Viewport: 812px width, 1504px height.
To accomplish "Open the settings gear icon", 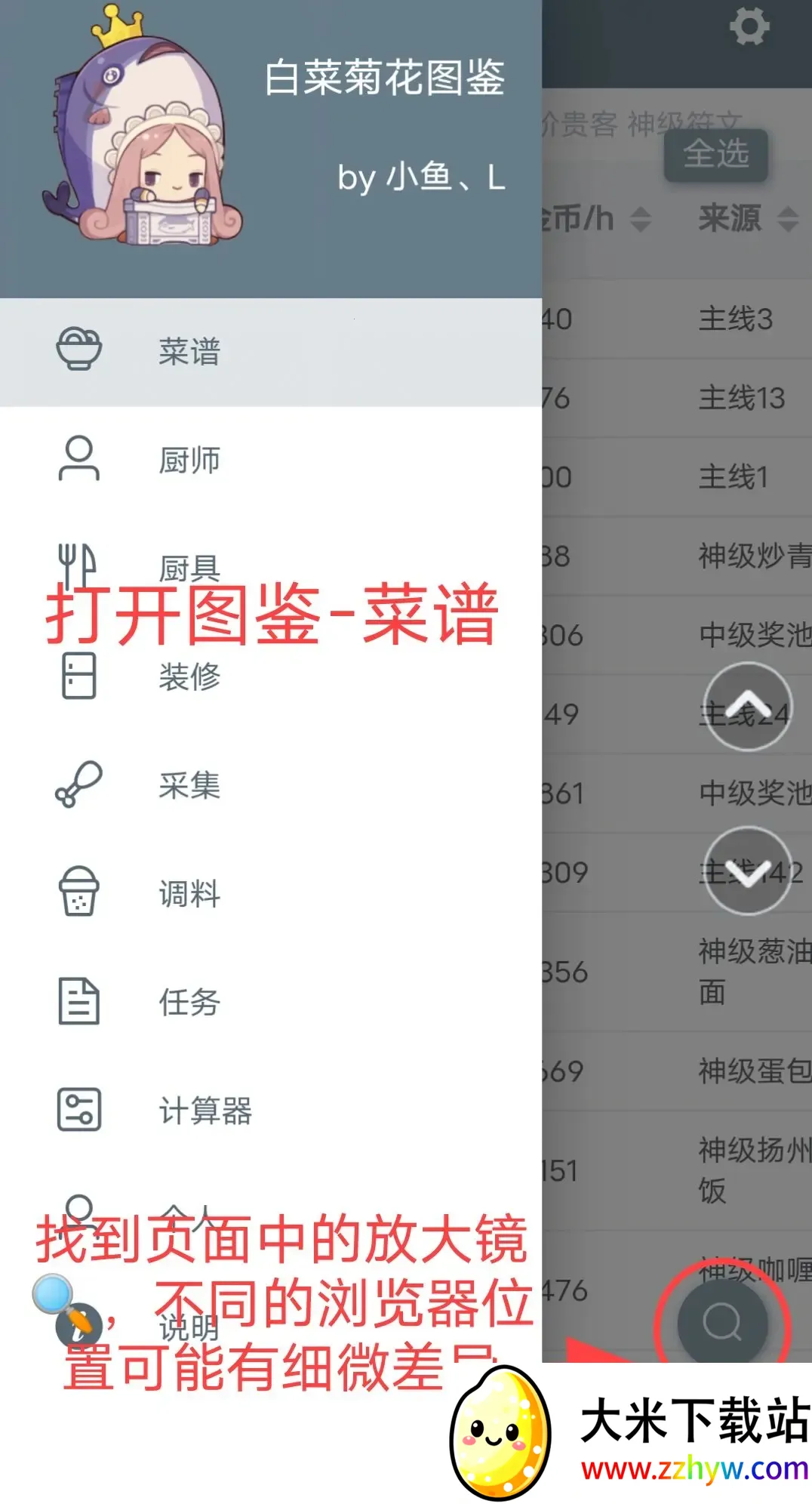I will click(749, 27).
